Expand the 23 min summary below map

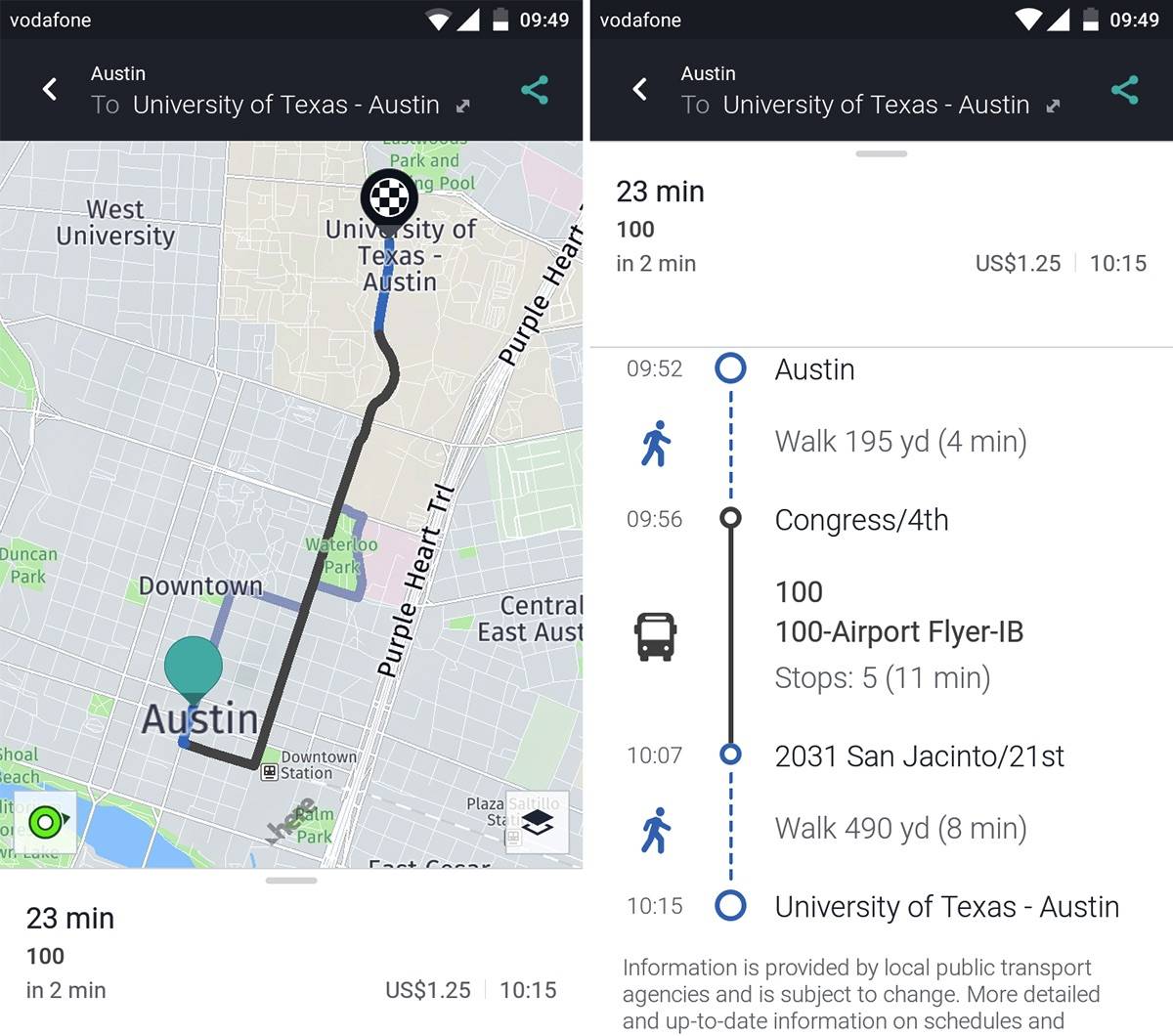pyautogui.click(x=290, y=952)
